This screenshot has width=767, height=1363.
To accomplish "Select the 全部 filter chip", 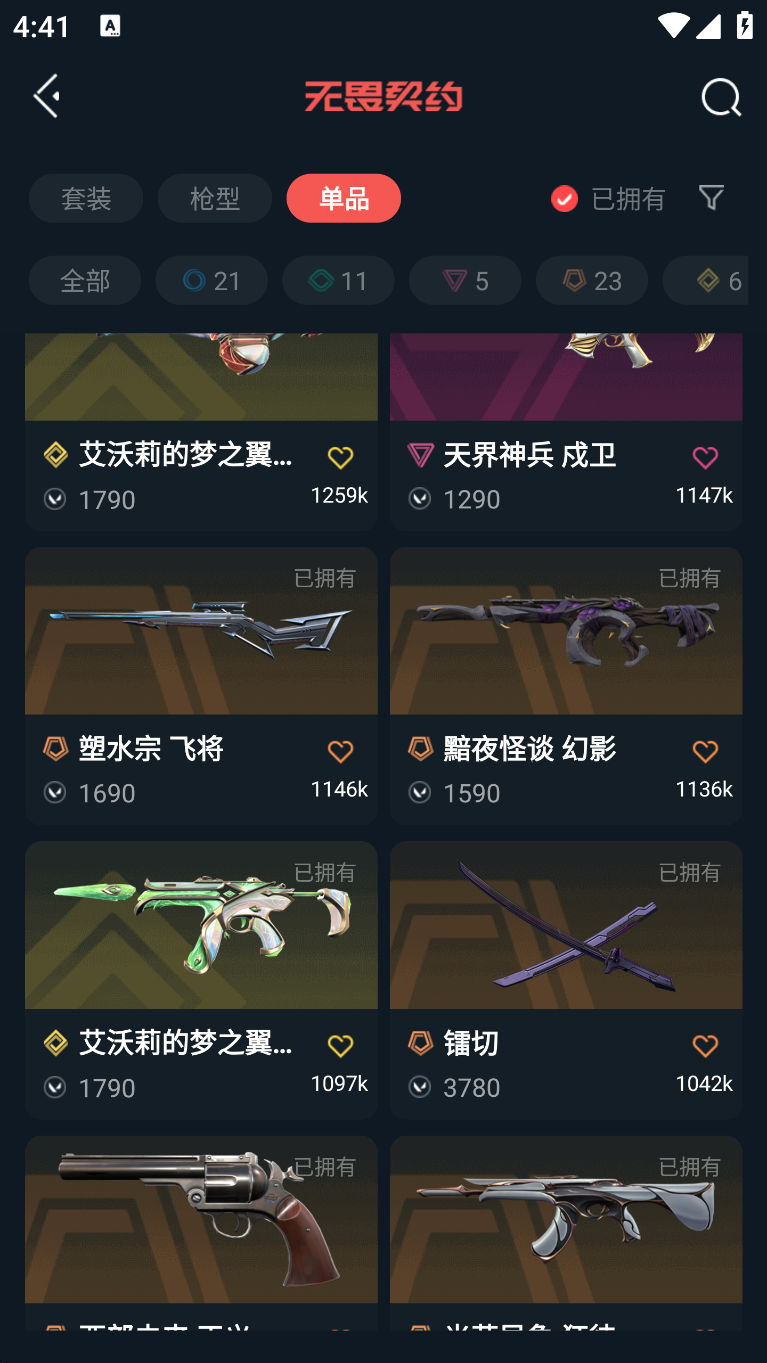I will (x=85, y=280).
